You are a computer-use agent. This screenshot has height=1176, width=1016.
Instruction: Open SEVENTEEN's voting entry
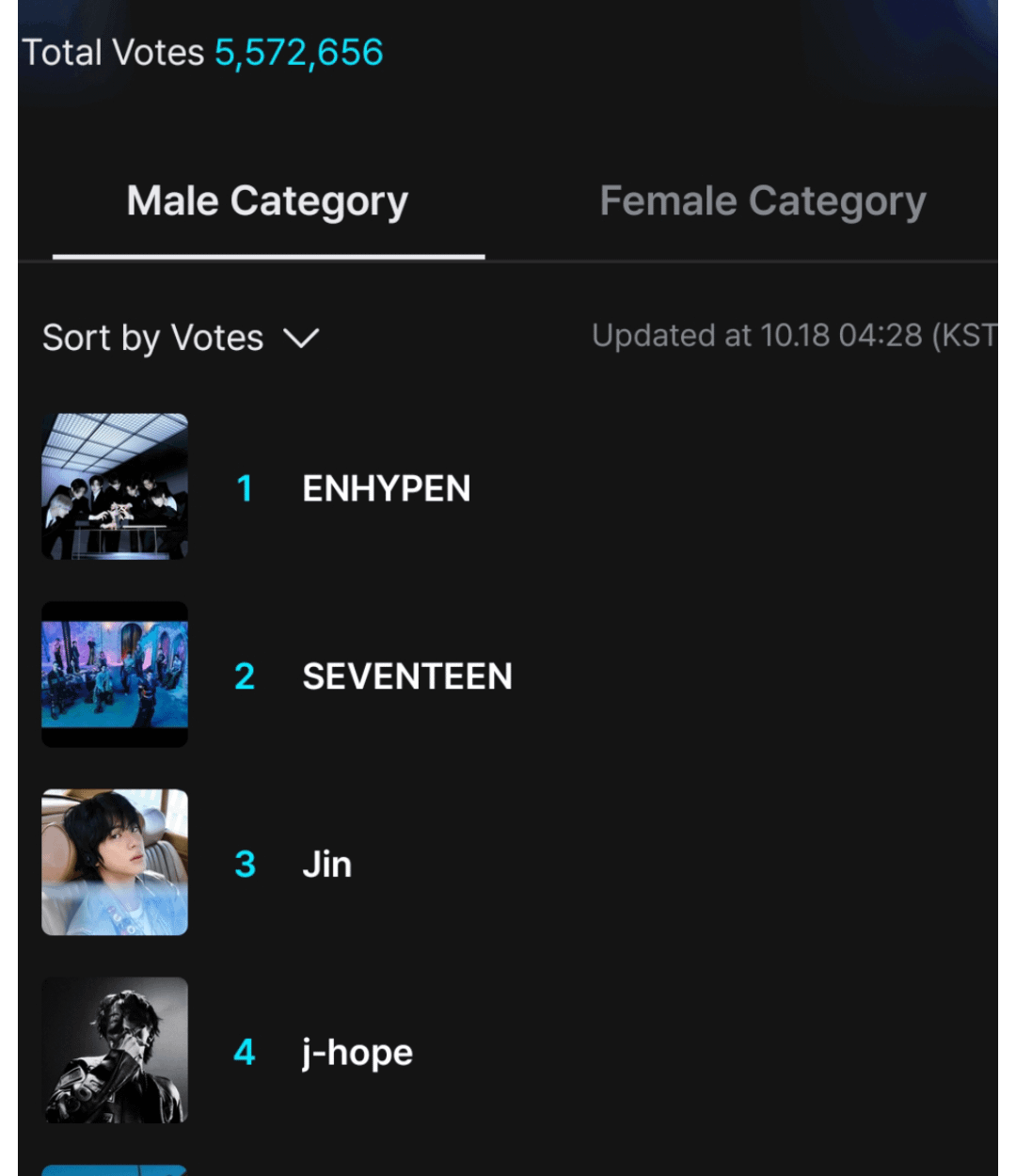406,676
